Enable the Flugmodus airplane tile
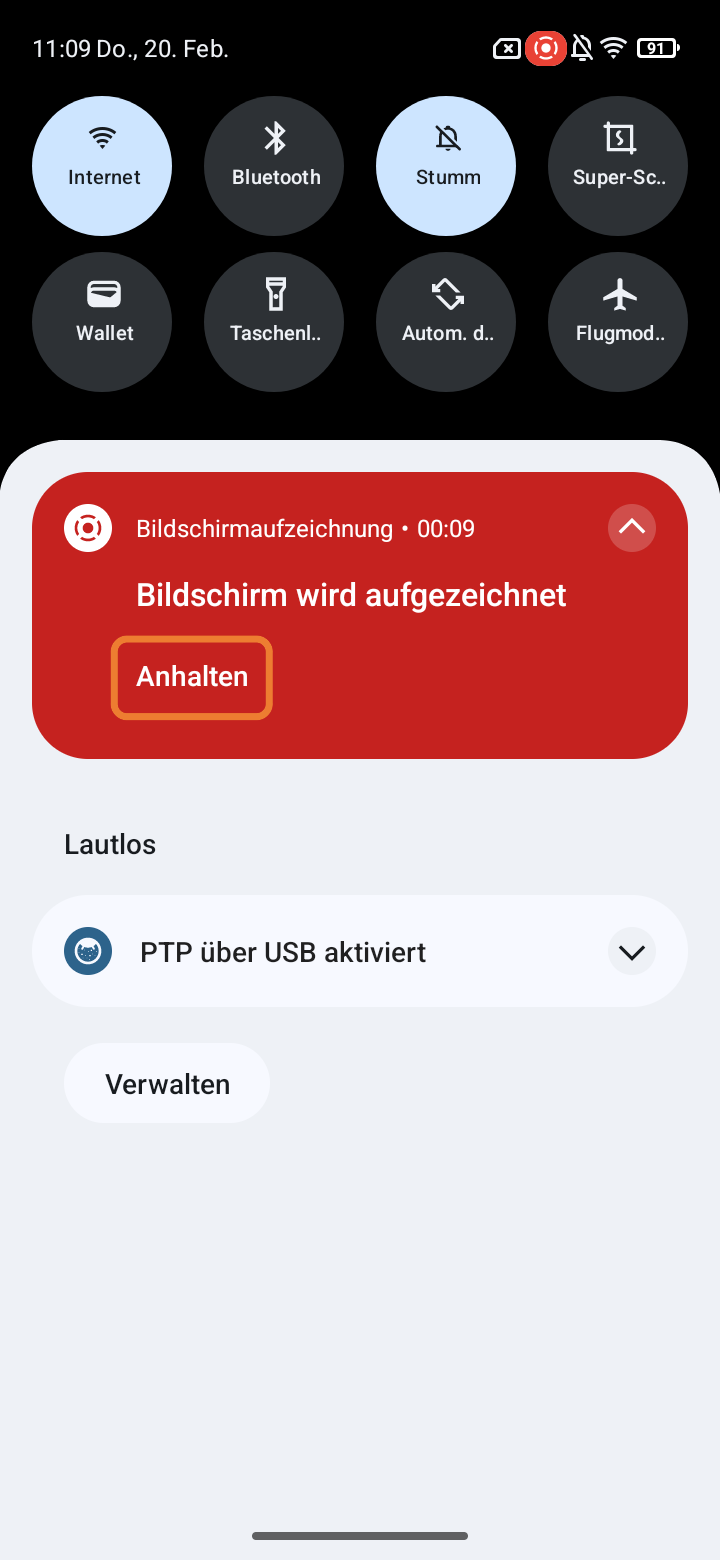Image resolution: width=720 pixels, height=1560 pixels. click(x=618, y=322)
